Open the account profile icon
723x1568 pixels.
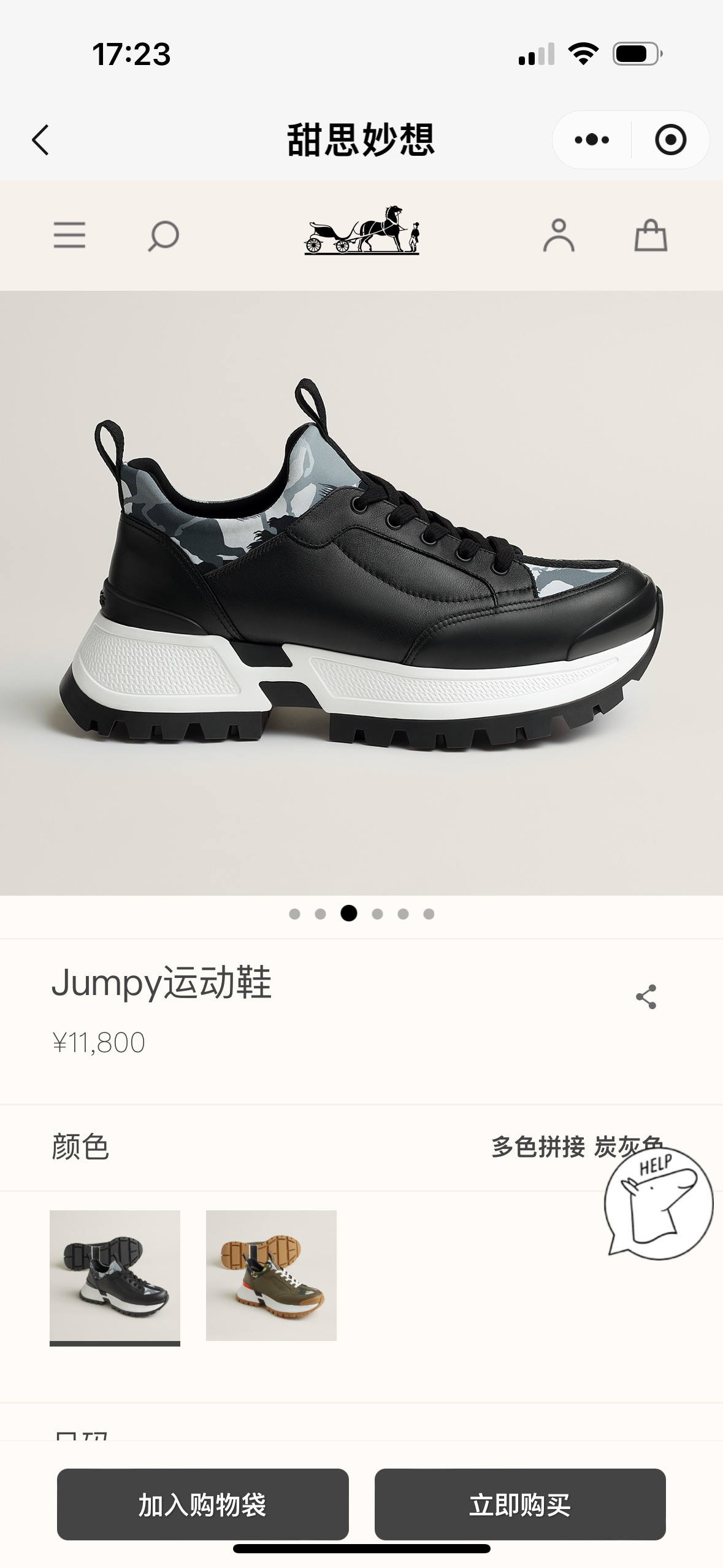[x=558, y=236]
